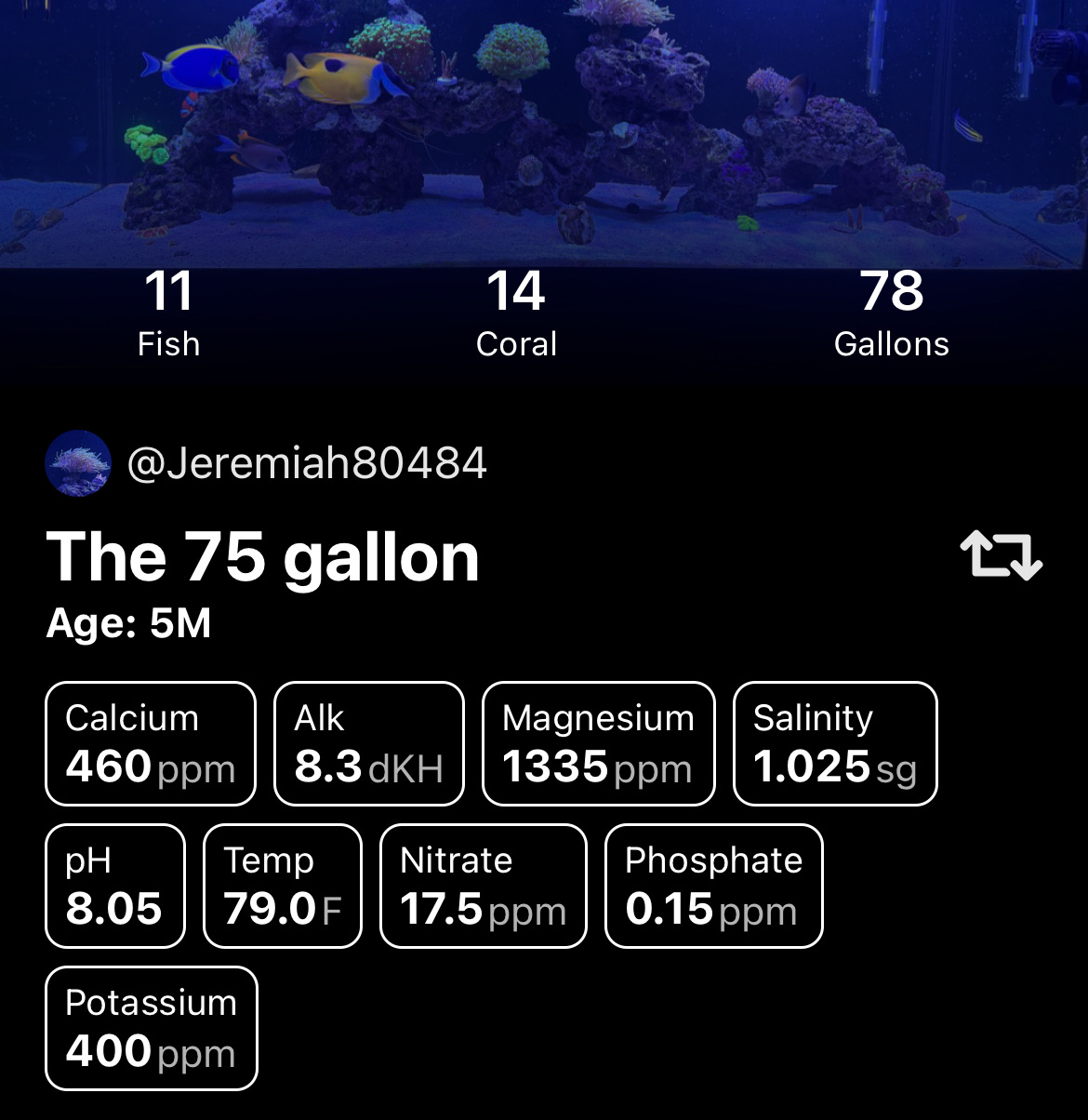This screenshot has width=1088, height=1120.
Task: Tap the repost arrows icon
Action: [1001, 555]
